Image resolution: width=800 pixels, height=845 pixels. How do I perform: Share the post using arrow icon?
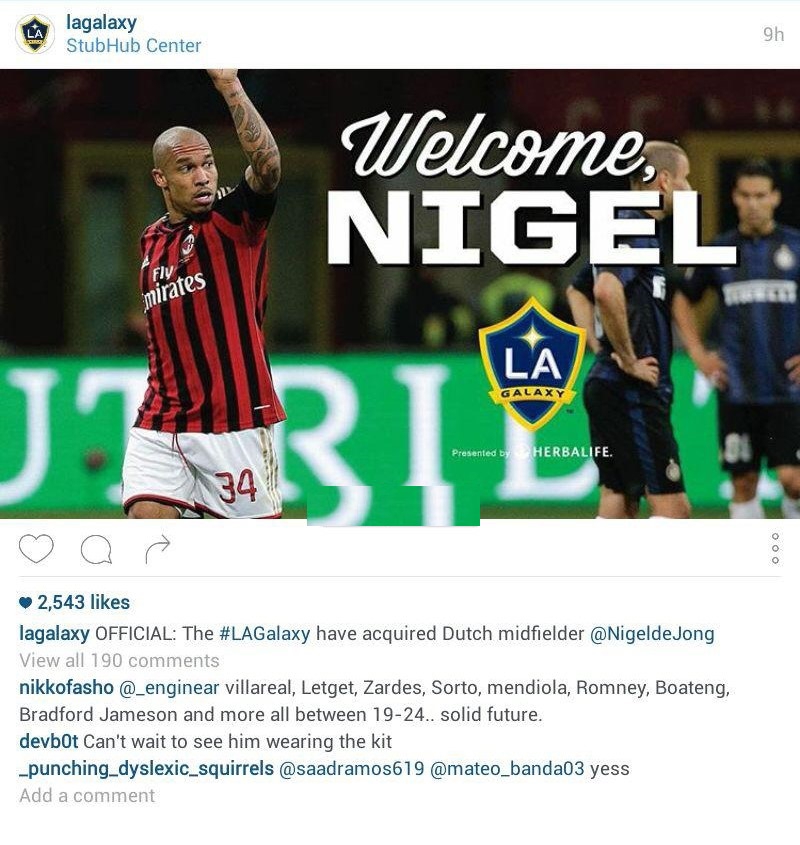tap(158, 548)
